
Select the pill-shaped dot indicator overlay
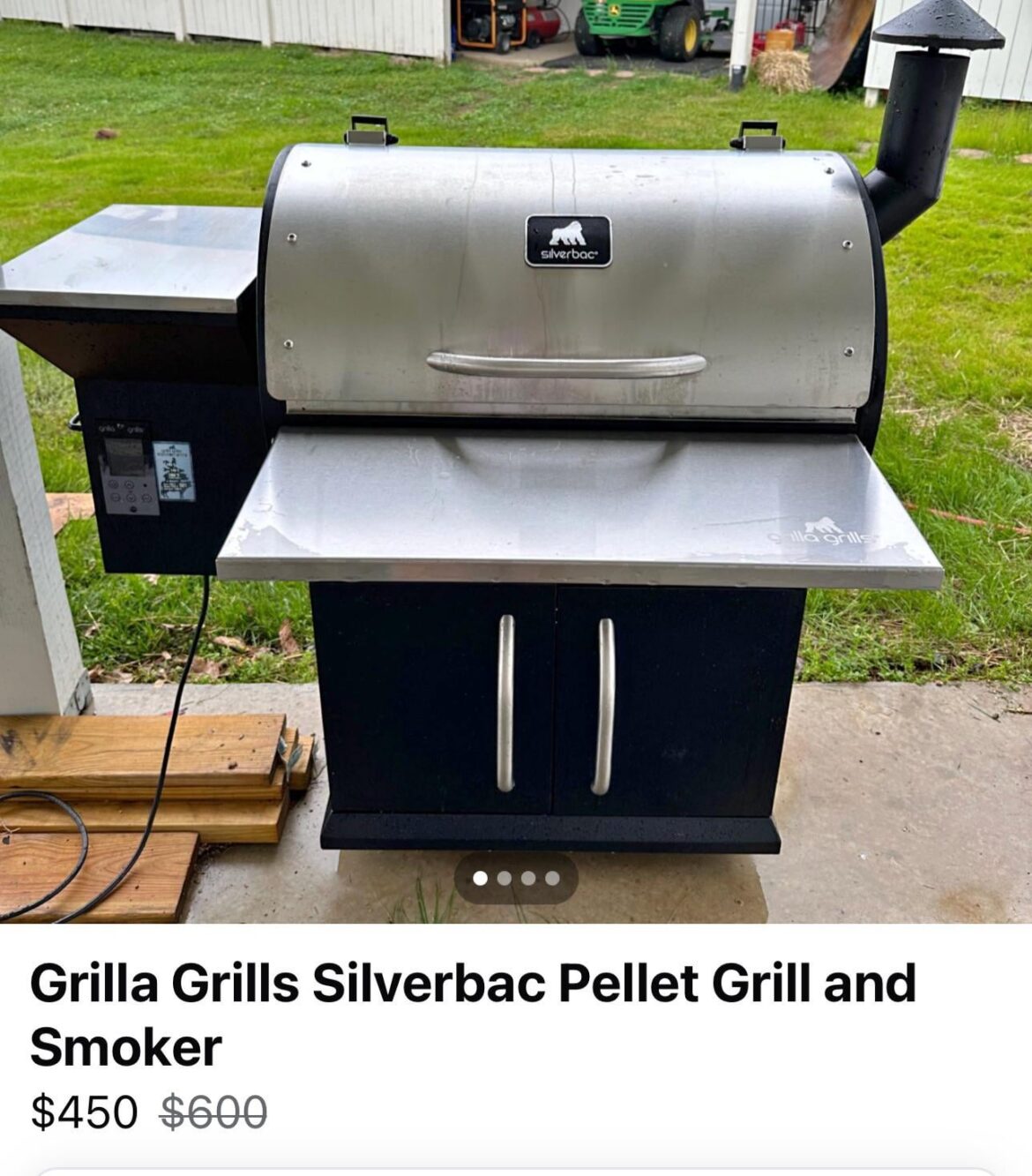pyautogui.click(x=516, y=878)
